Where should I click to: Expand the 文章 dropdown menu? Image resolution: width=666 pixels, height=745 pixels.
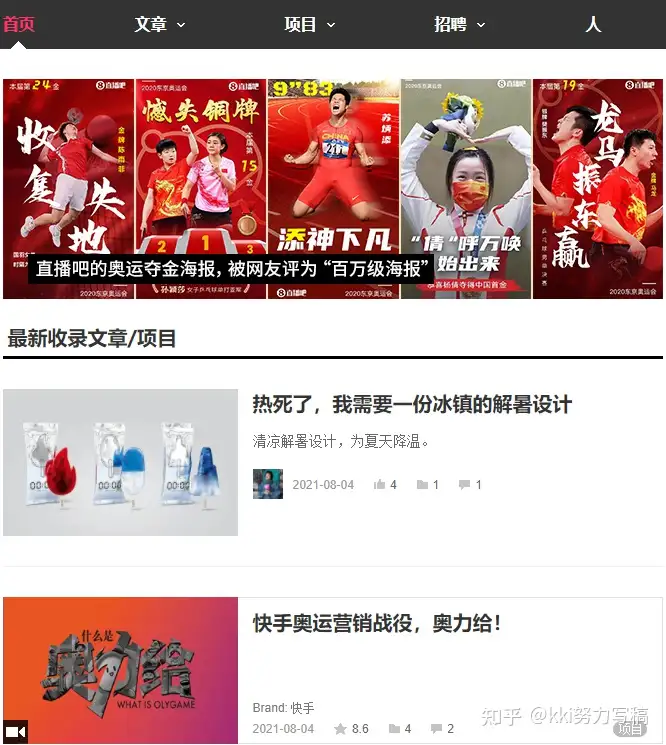click(x=160, y=24)
